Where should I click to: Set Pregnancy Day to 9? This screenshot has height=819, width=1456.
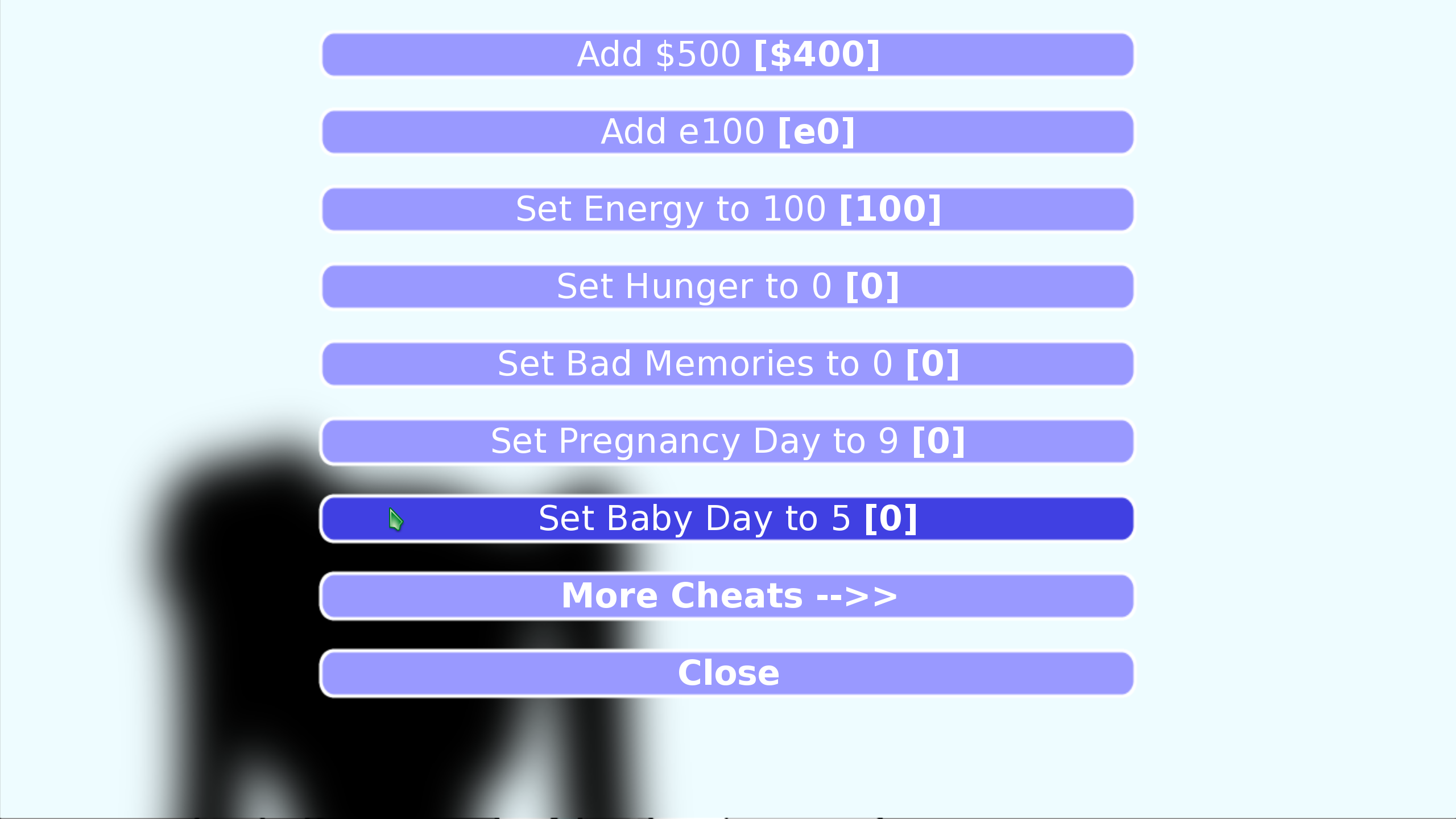pyautogui.click(x=728, y=441)
